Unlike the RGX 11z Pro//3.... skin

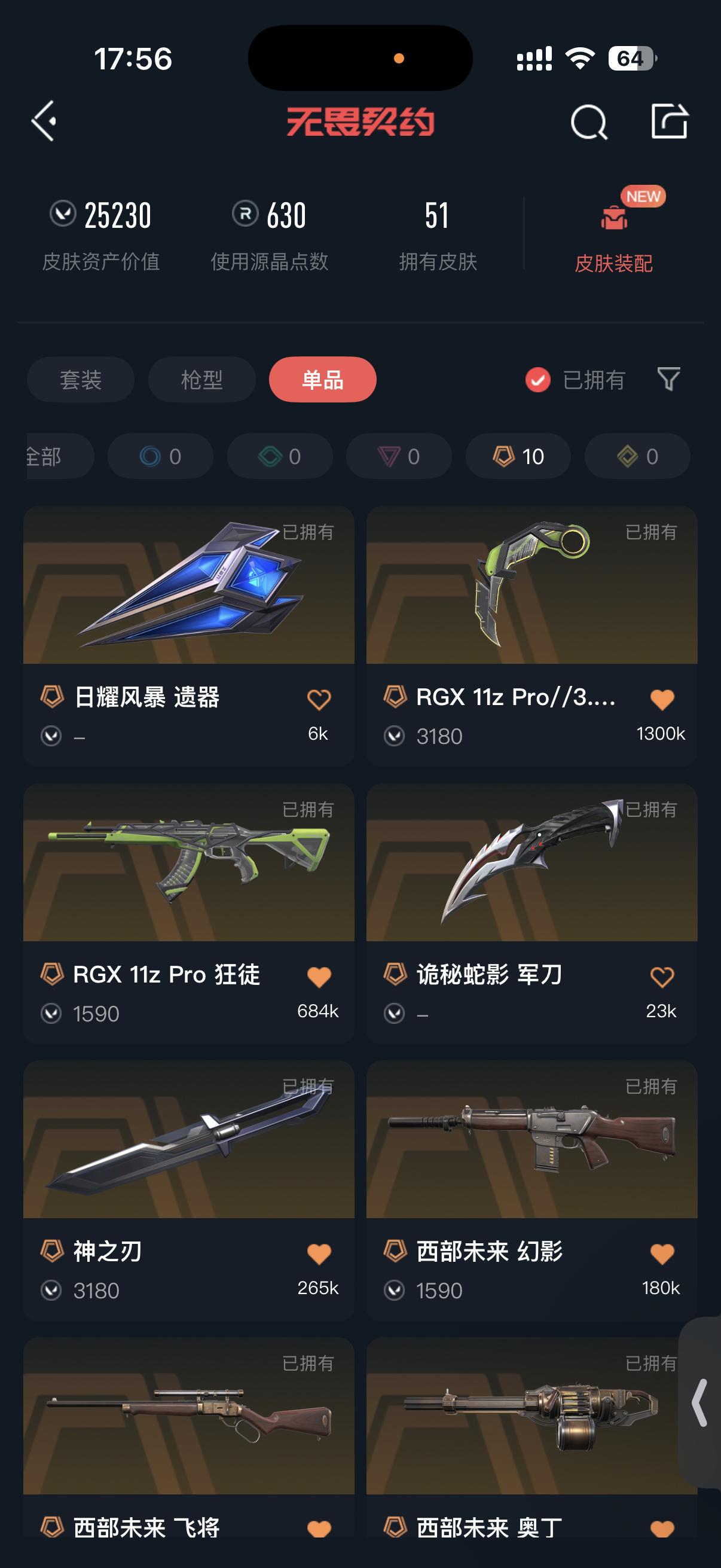pos(662,700)
